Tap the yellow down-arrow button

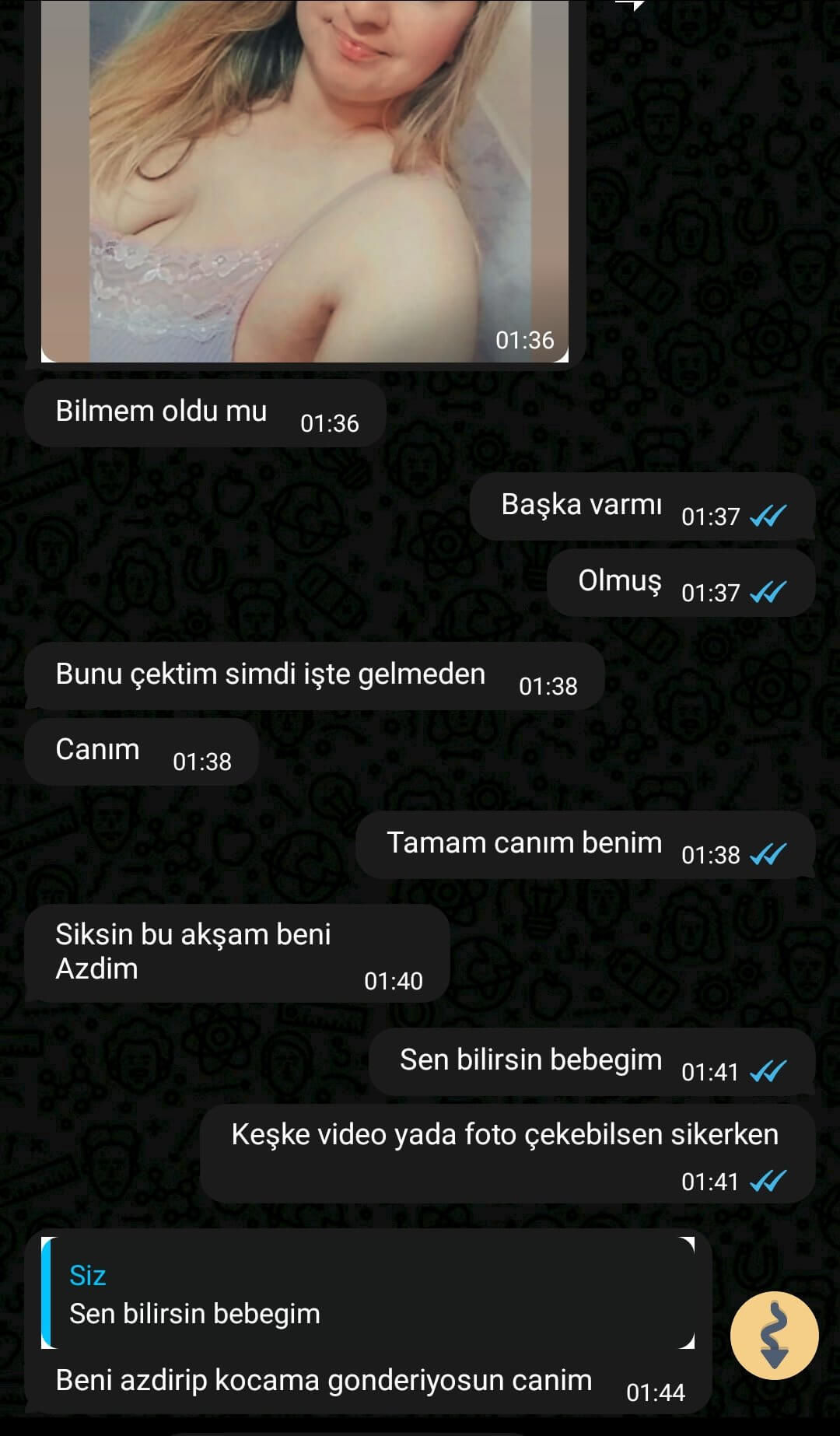tap(774, 1335)
